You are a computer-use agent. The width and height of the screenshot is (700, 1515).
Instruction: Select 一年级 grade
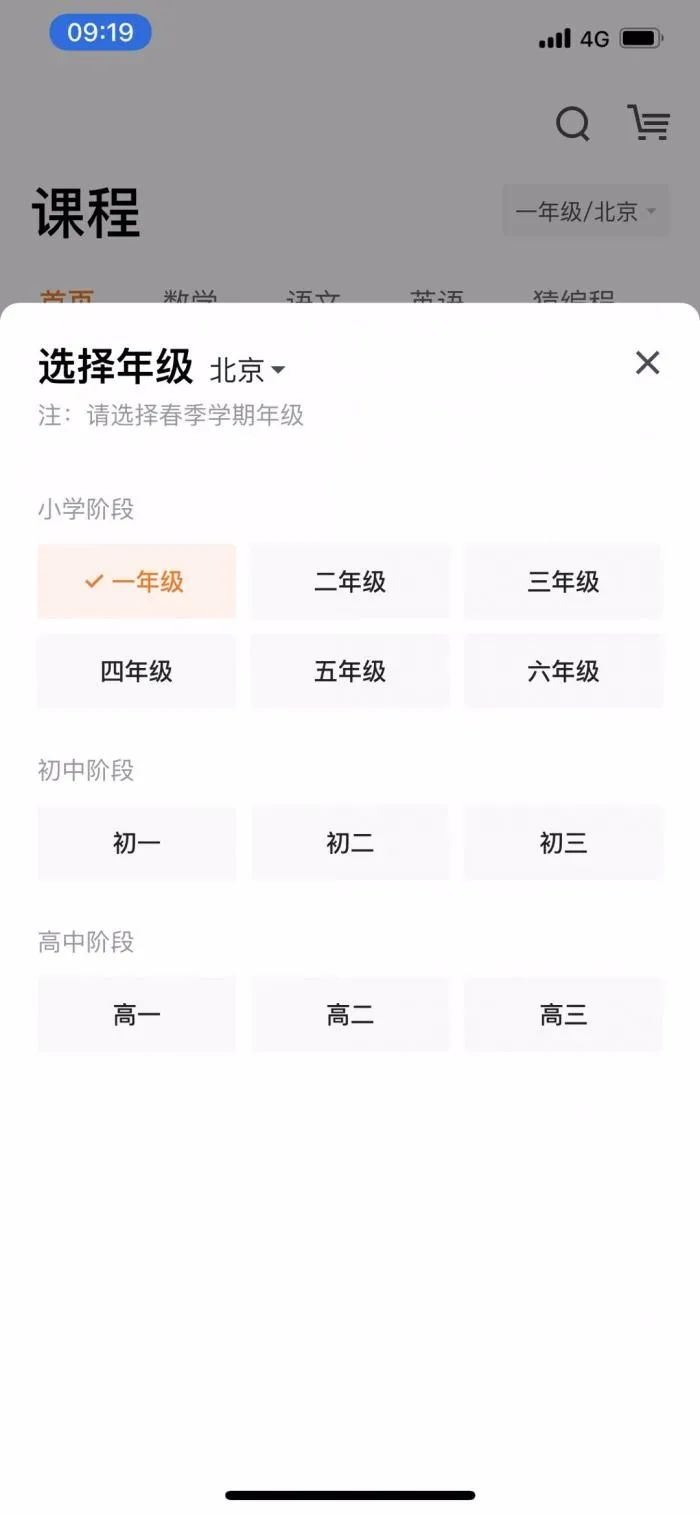tap(137, 581)
